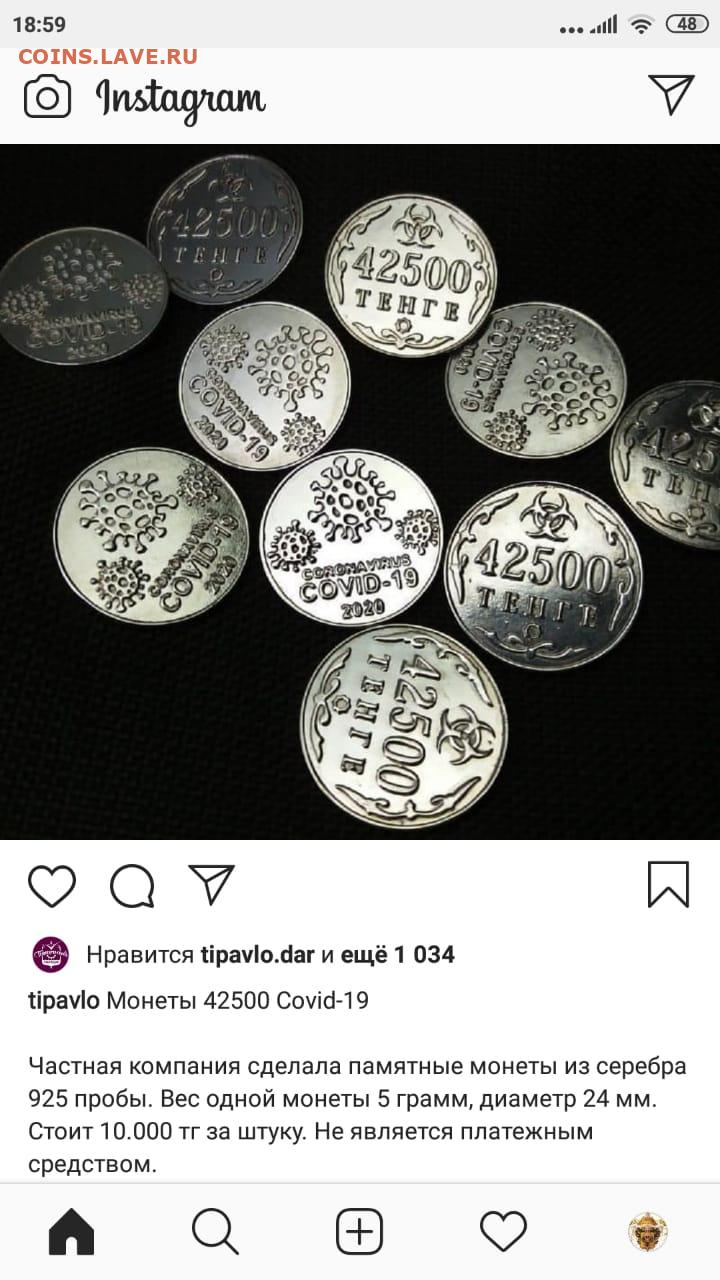The height and width of the screenshot is (1280, 720).
Task: Open the coins photo
Action: point(360,491)
